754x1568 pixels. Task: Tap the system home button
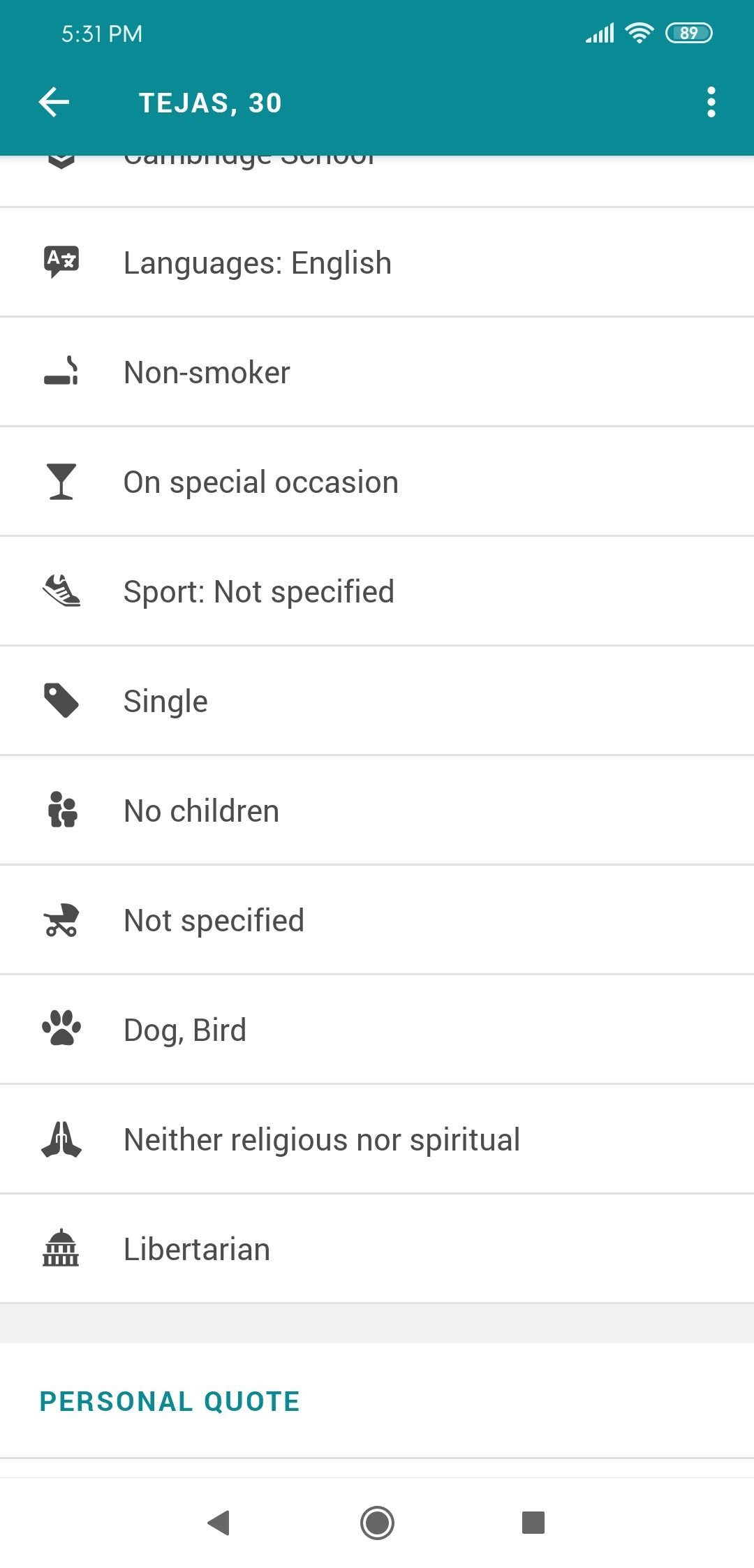tap(377, 1523)
